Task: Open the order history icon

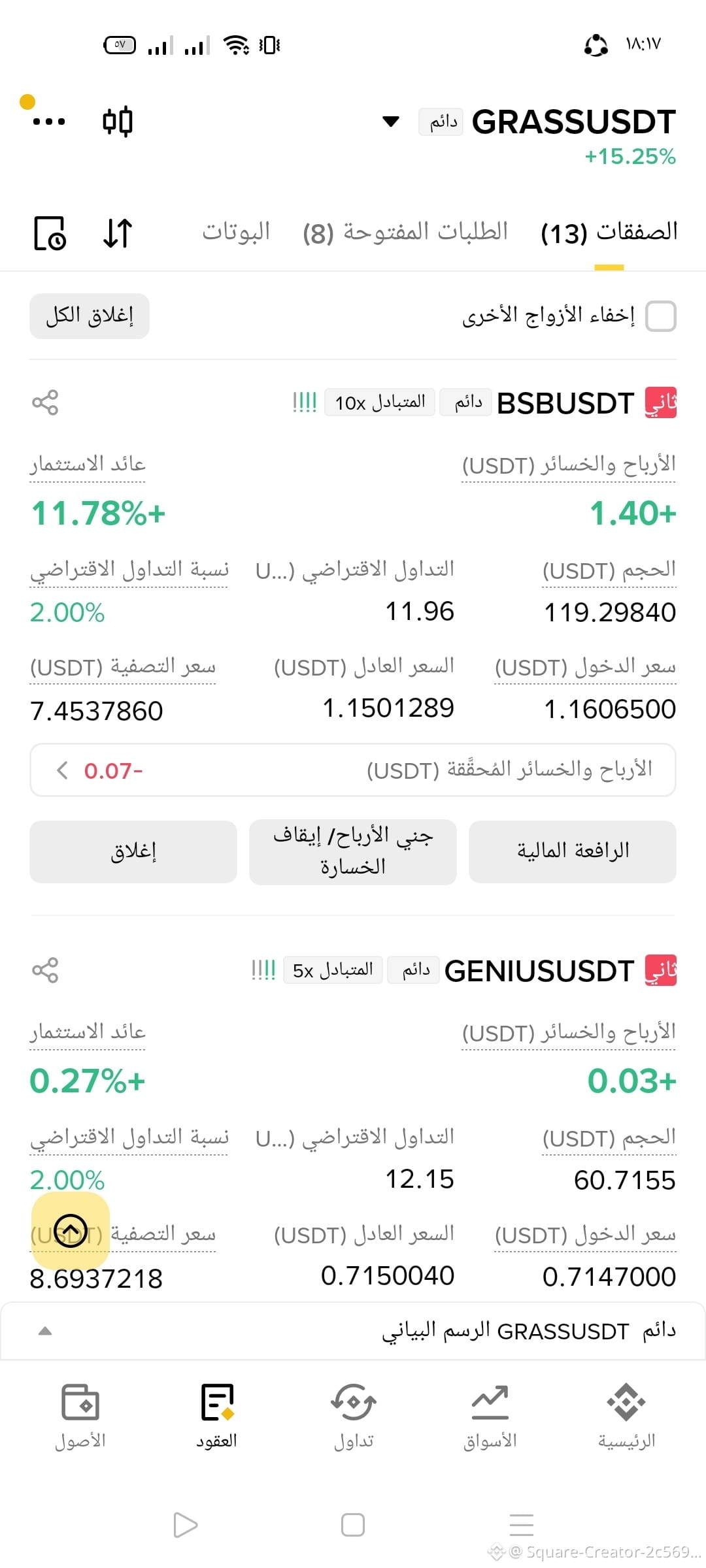Action: [x=50, y=233]
